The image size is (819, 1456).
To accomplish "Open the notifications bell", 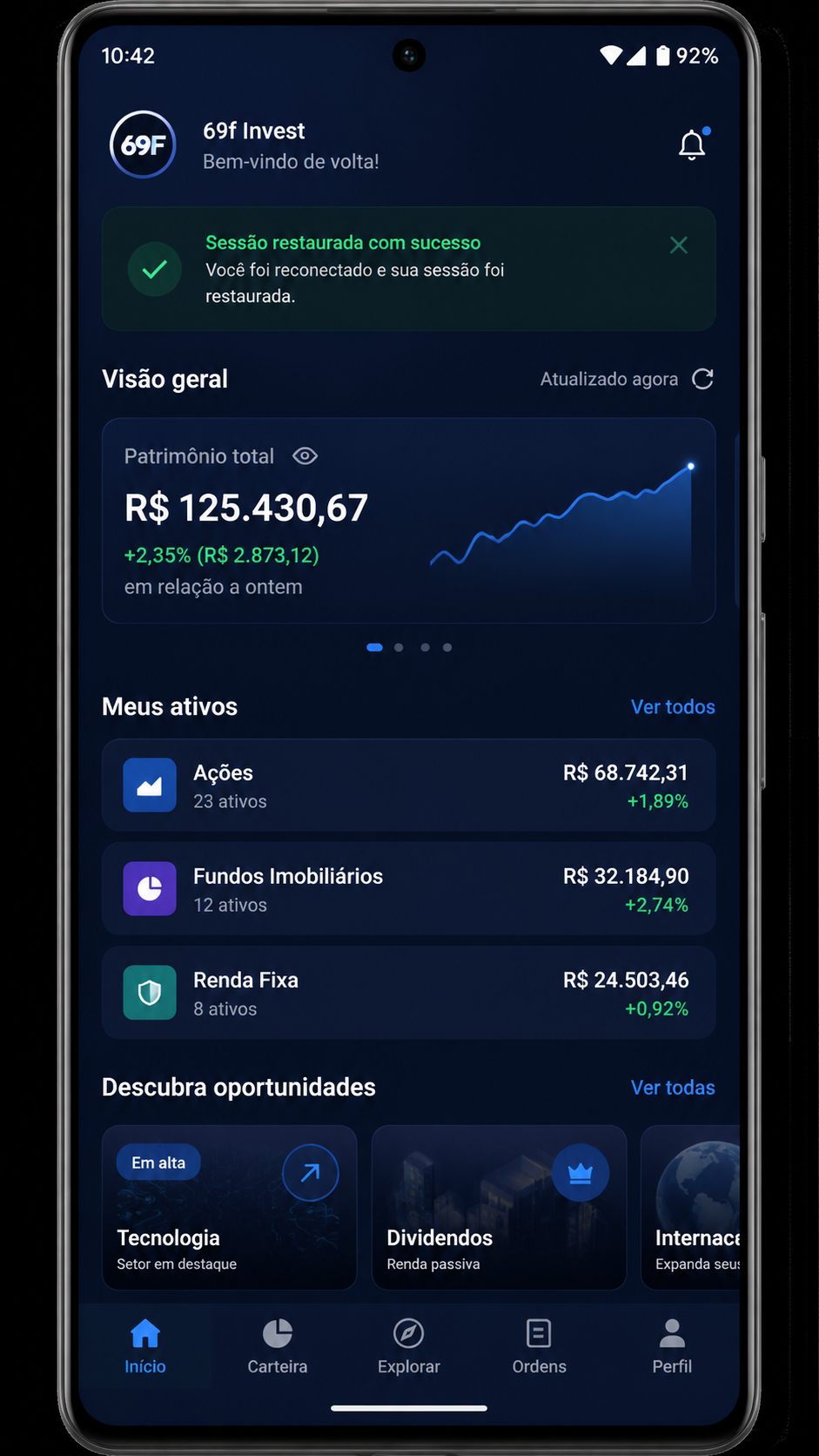I will [x=692, y=145].
